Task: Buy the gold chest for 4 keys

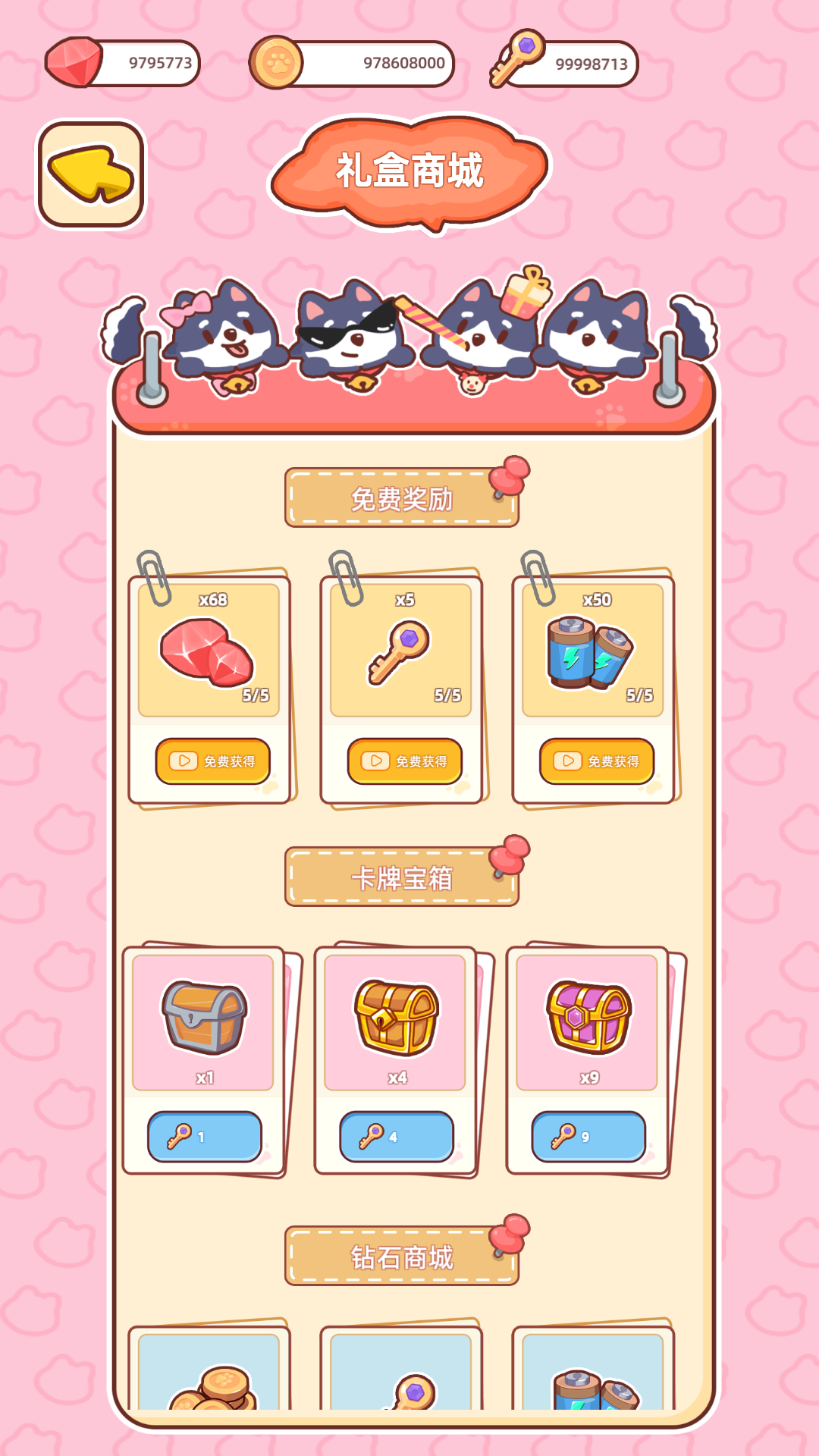Action: [x=397, y=1136]
